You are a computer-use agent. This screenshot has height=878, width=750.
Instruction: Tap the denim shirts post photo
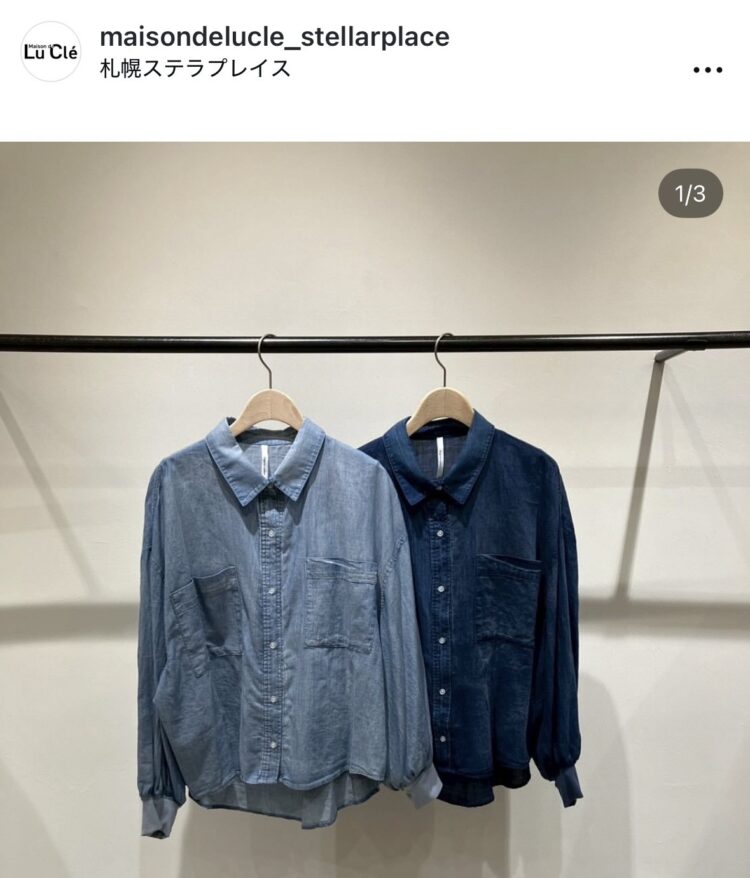point(375,560)
